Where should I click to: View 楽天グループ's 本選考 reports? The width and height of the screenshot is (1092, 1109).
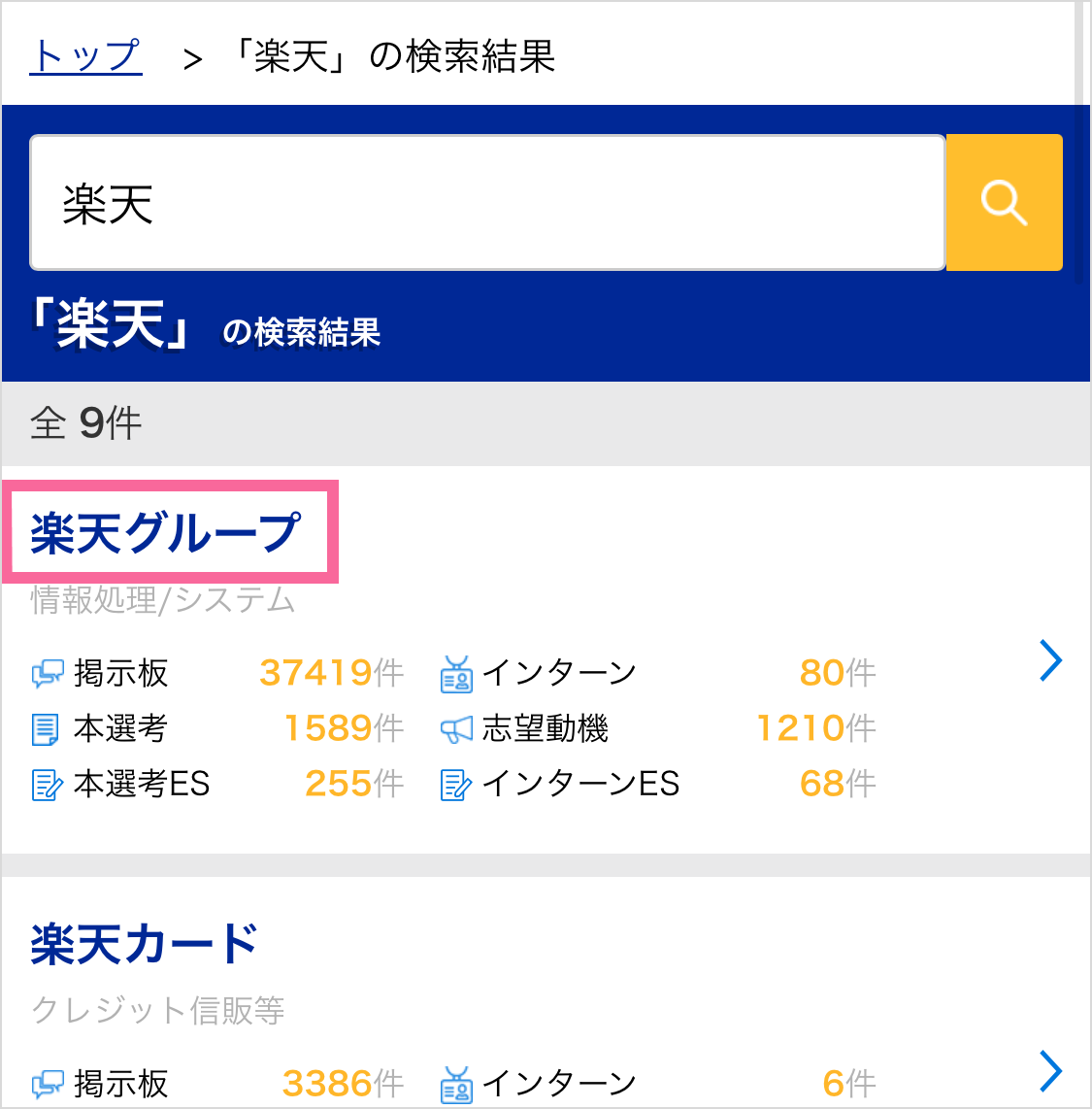click(x=217, y=728)
